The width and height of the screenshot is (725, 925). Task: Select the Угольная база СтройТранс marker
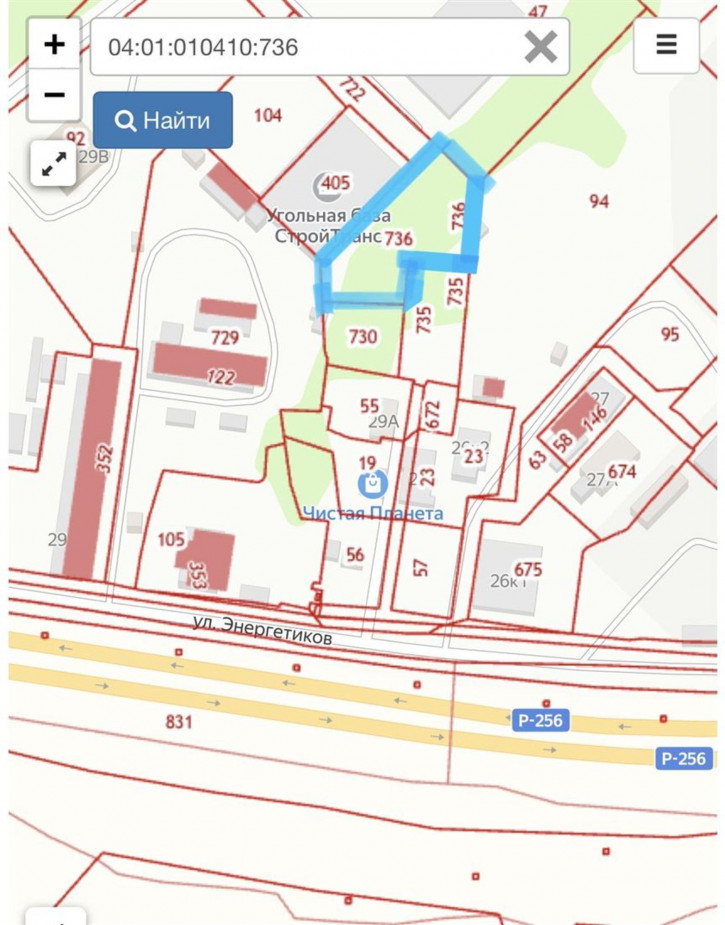pyautogui.click(x=327, y=184)
